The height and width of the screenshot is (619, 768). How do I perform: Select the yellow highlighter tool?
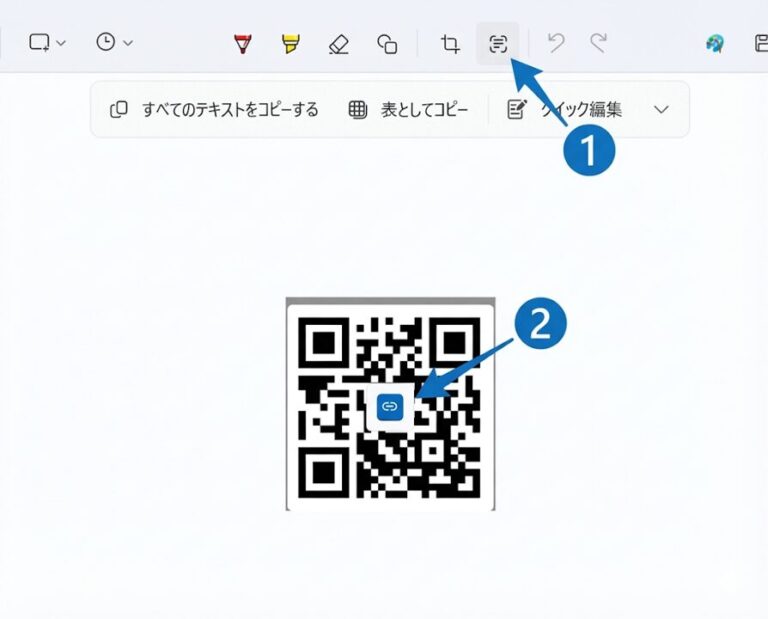pos(290,43)
